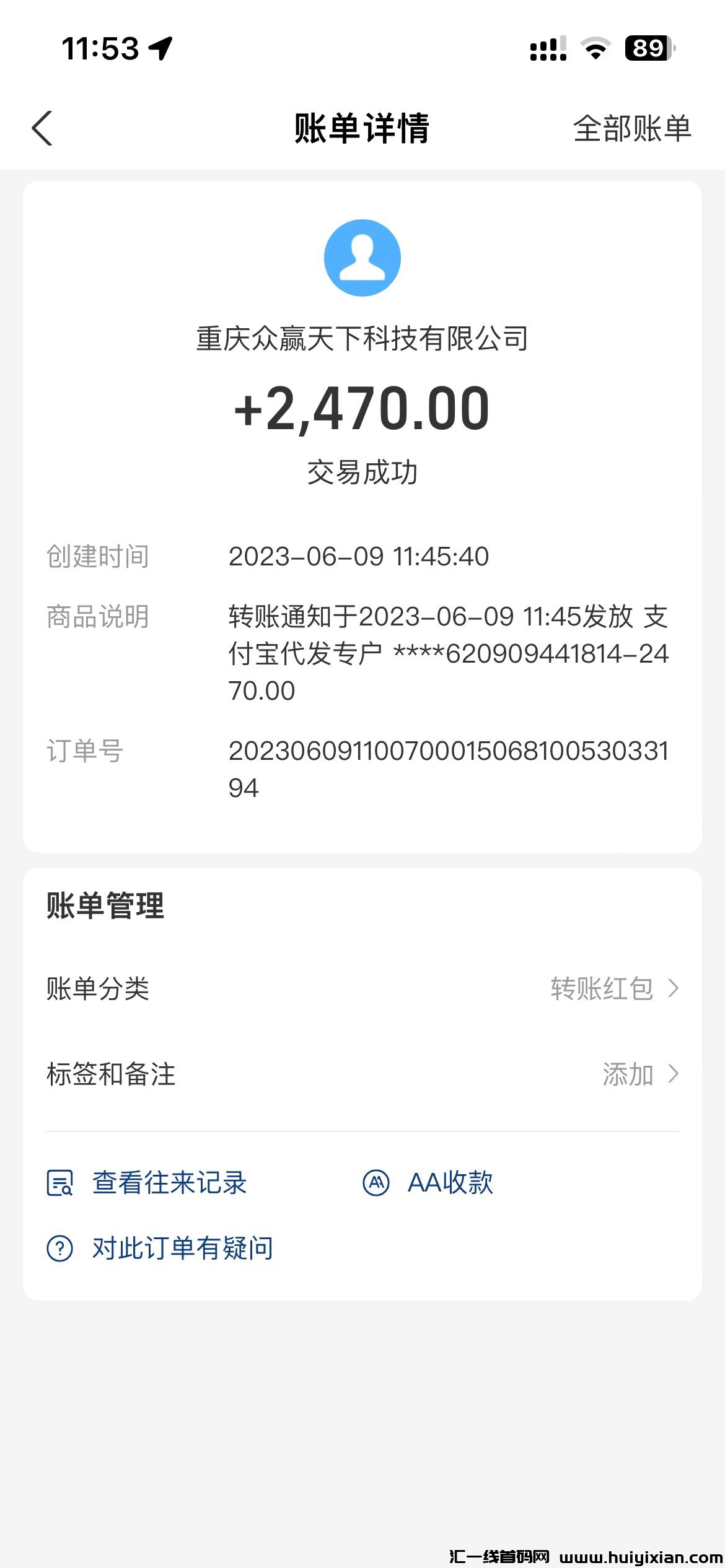Tap the 交易成功 status text
The width and height of the screenshot is (725, 1568).
(x=362, y=472)
